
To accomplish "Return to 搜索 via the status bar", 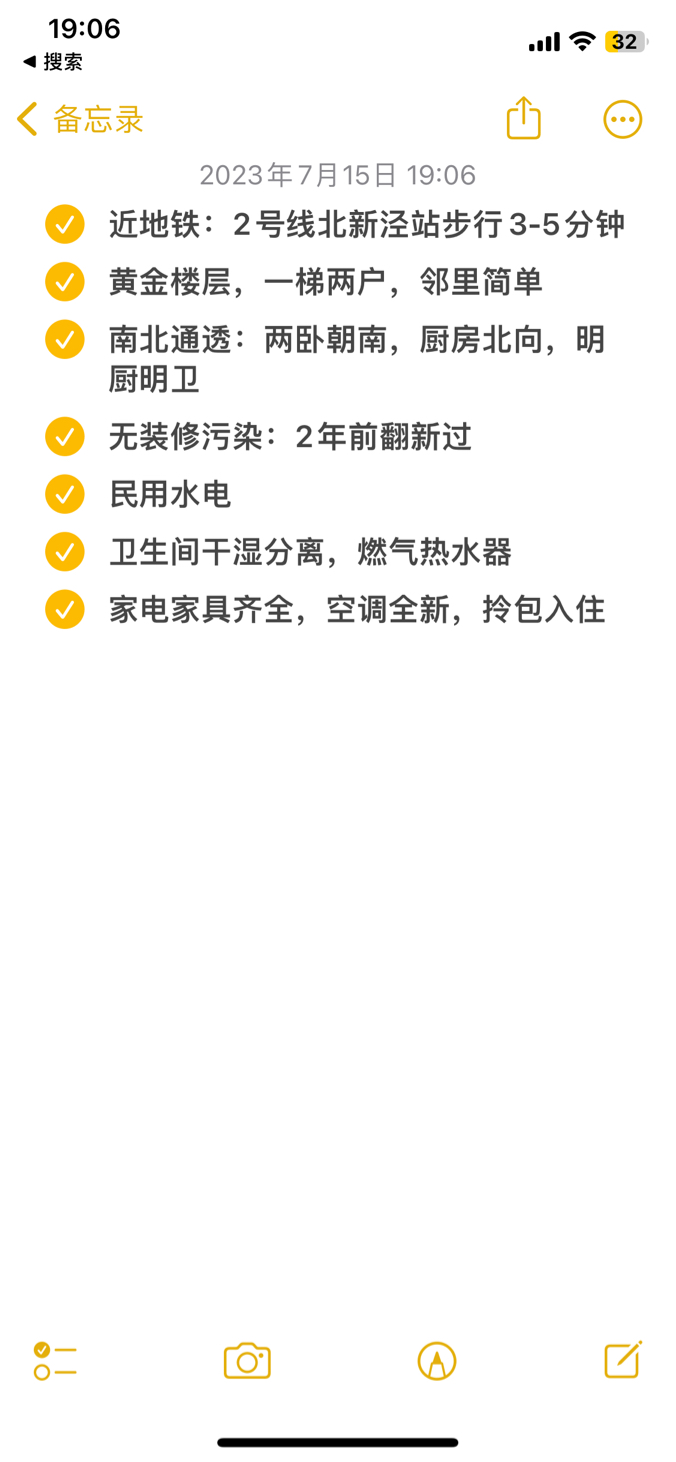I will 53,62.
